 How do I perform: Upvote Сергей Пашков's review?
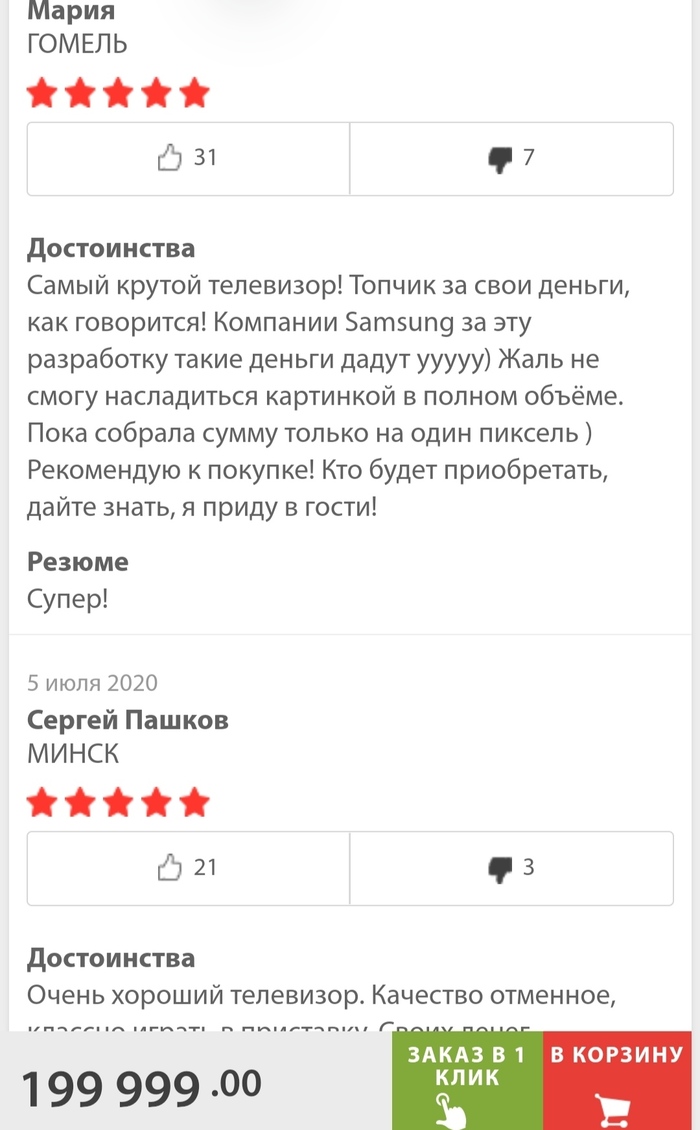pos(188,868)
